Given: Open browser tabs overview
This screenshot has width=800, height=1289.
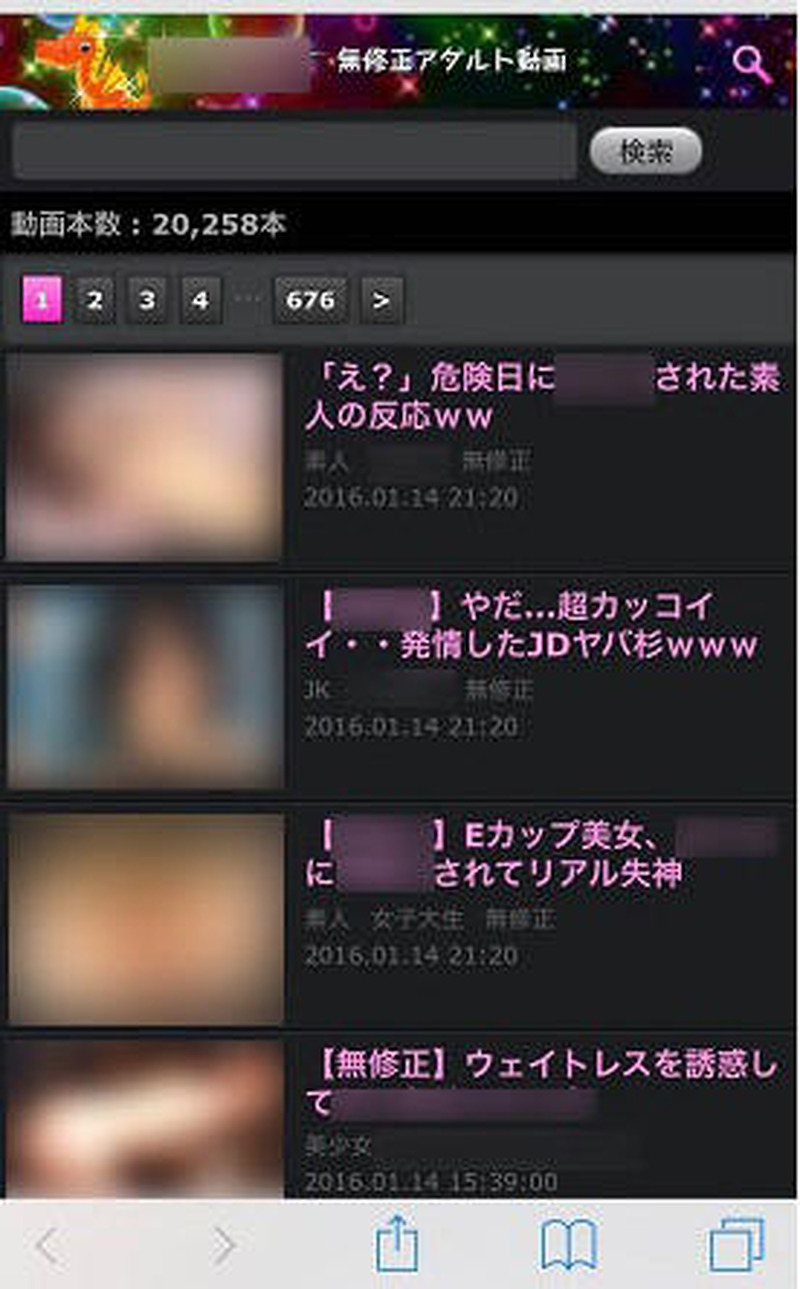Looking at the screenshot, I should pos(737,1246).
